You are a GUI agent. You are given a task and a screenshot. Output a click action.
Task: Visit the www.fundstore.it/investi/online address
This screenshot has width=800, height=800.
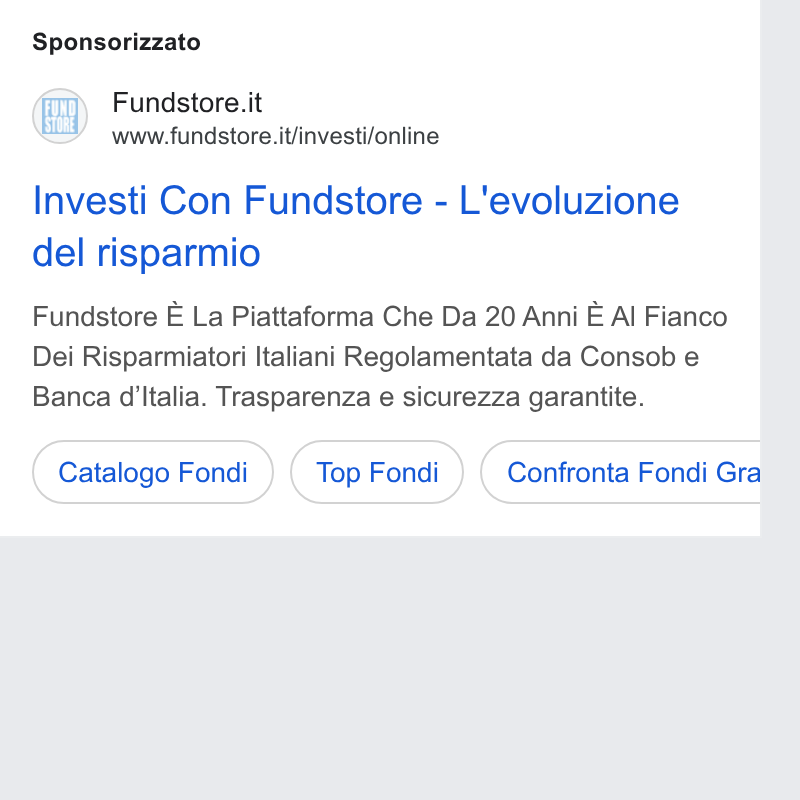click(x=276, y=136)
